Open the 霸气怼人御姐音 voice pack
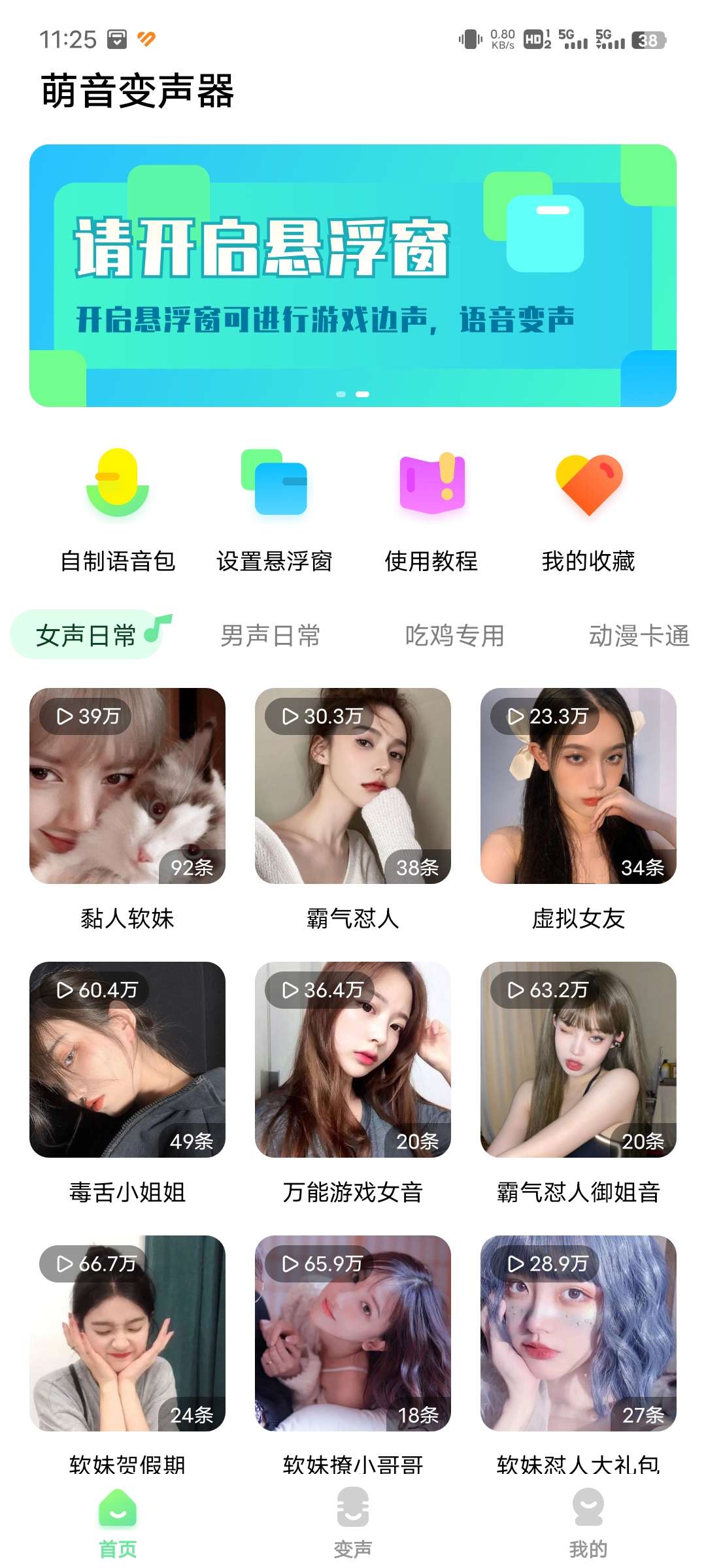The image size is (706, 1568). point(579,1084)
